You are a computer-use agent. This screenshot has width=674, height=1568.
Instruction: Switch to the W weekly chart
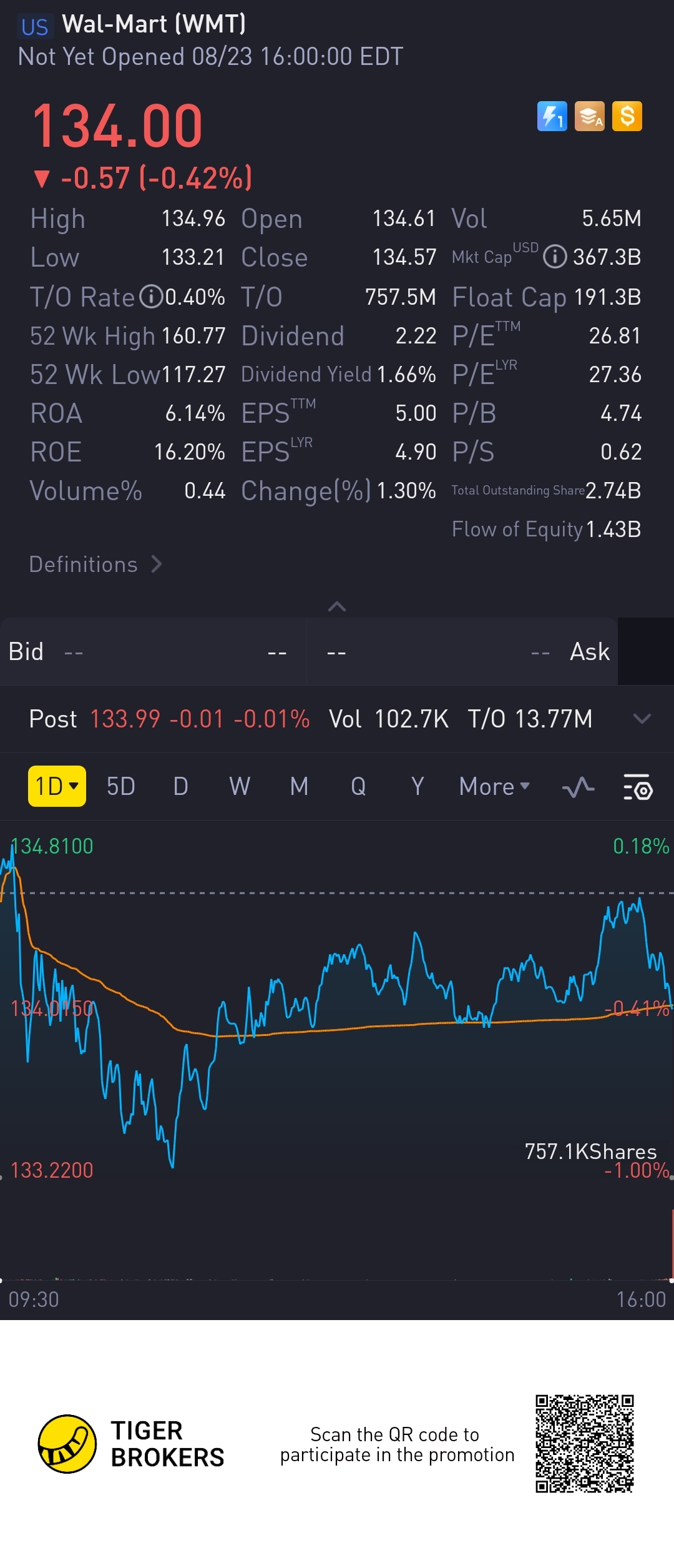coord(240,786)
